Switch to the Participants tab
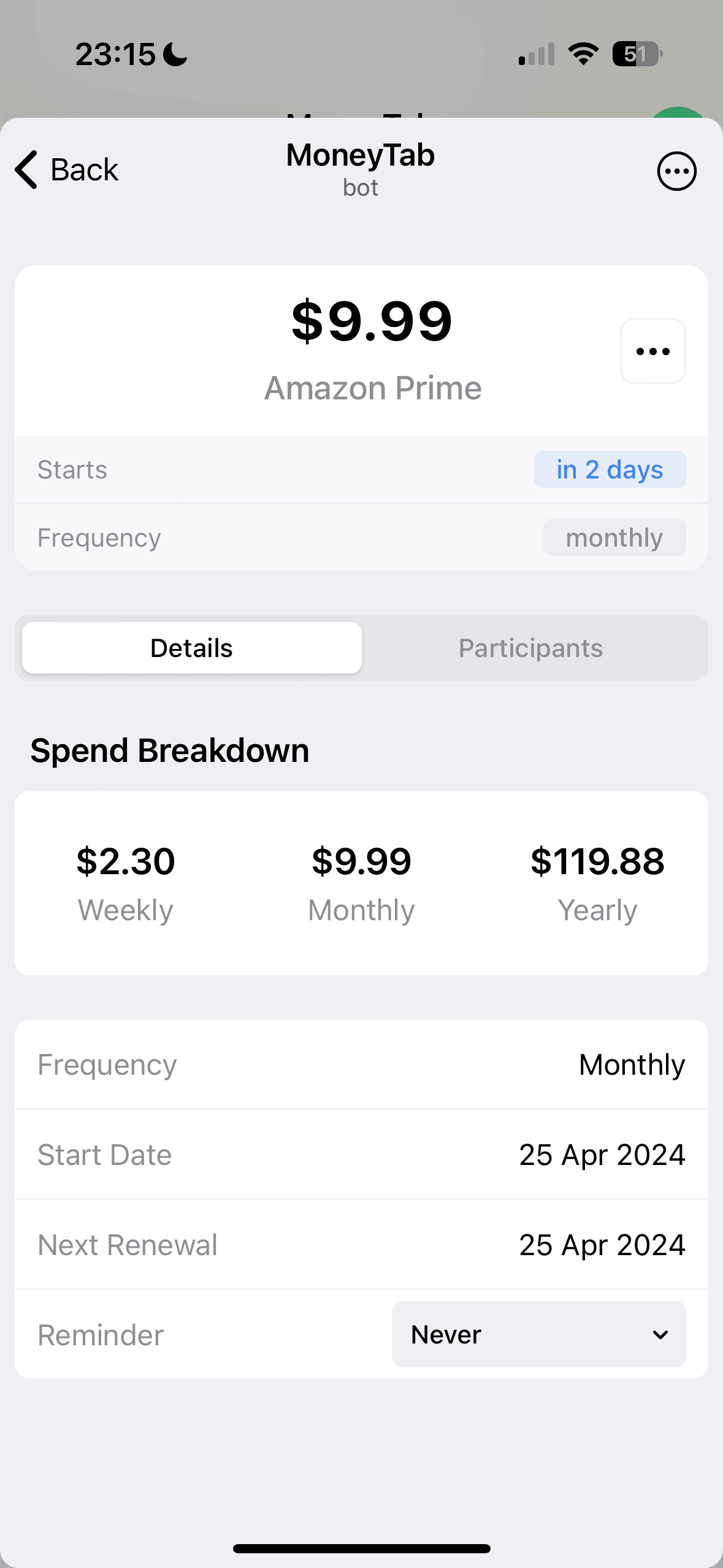 pos(531,648)
